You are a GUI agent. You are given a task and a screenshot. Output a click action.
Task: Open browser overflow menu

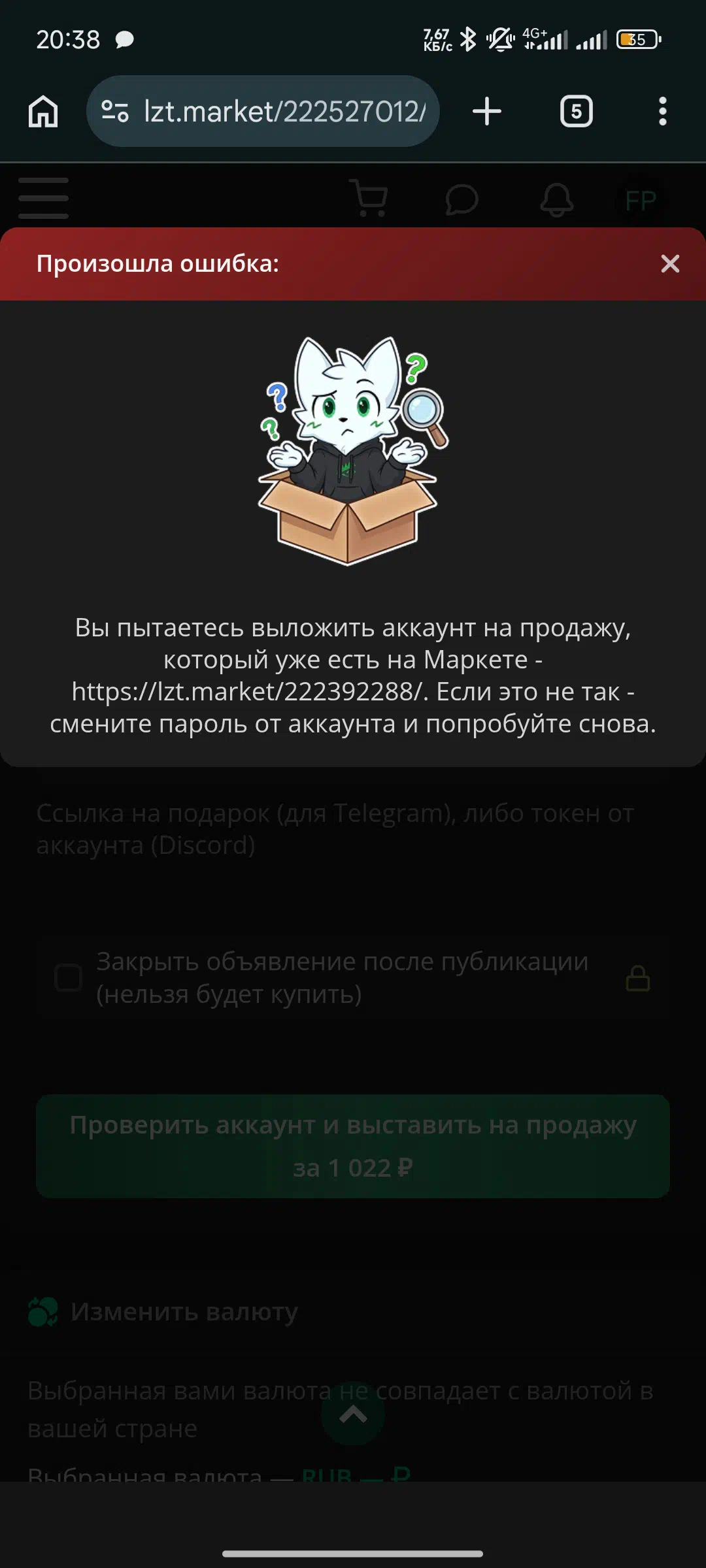(662, 111)
